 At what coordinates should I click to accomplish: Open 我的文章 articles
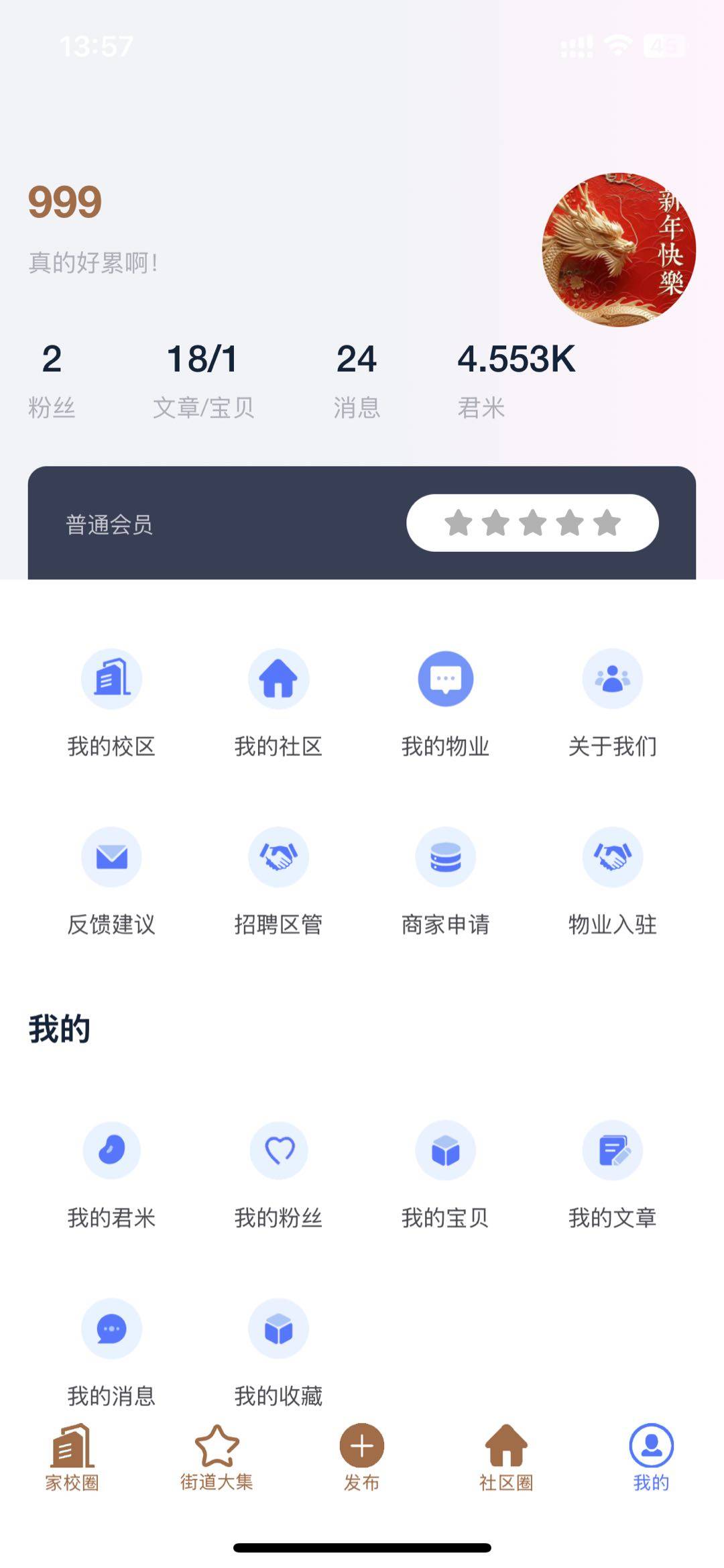pyautogui.click(x=612, y=1150)
